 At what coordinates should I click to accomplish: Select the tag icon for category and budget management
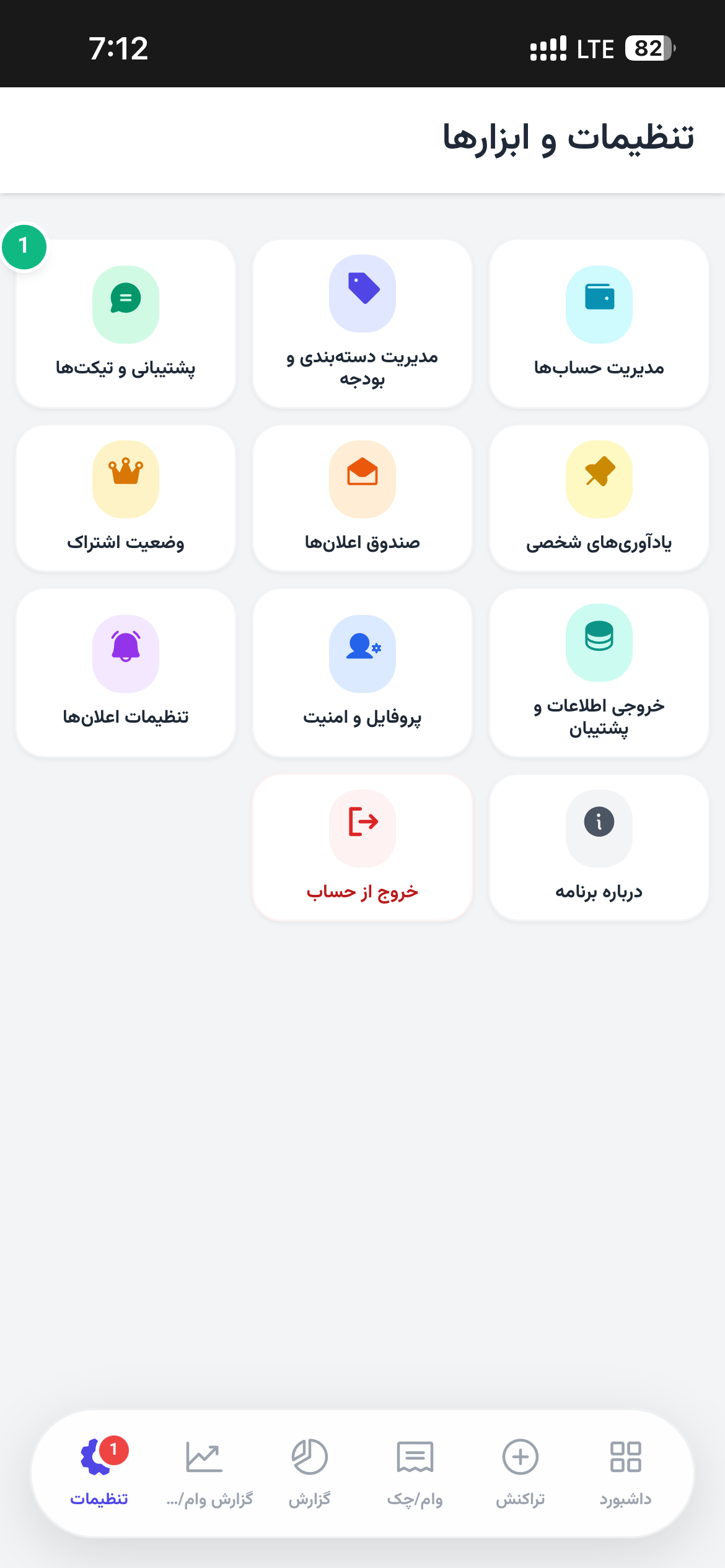pos(362,293)
